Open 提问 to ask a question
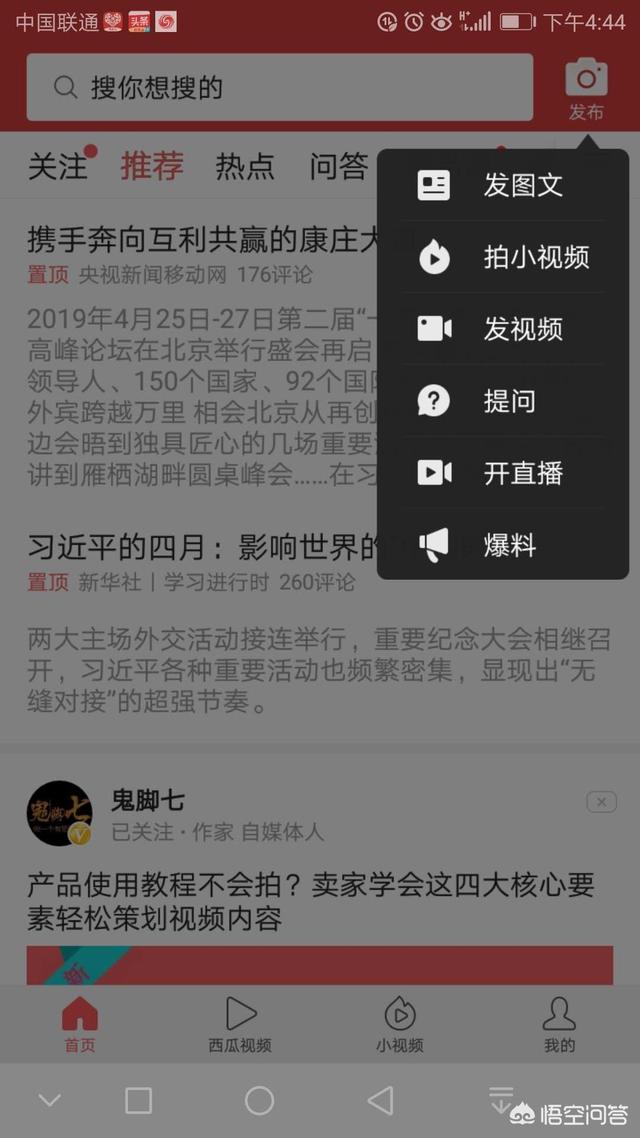 (x=503, y=401)
